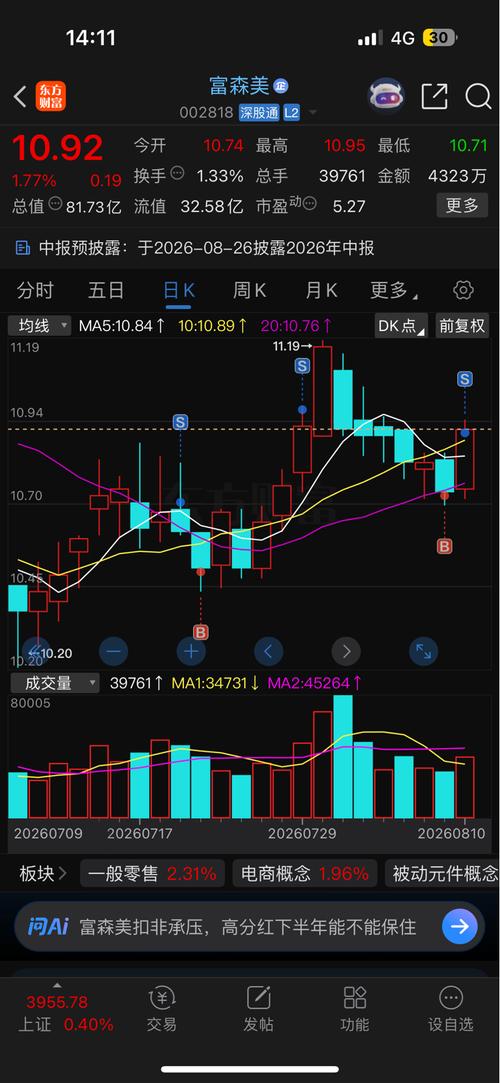Screen dimensions: 500x1083
Task: Open the 均线 indicator dropdown
Action: tap(39, 325)
